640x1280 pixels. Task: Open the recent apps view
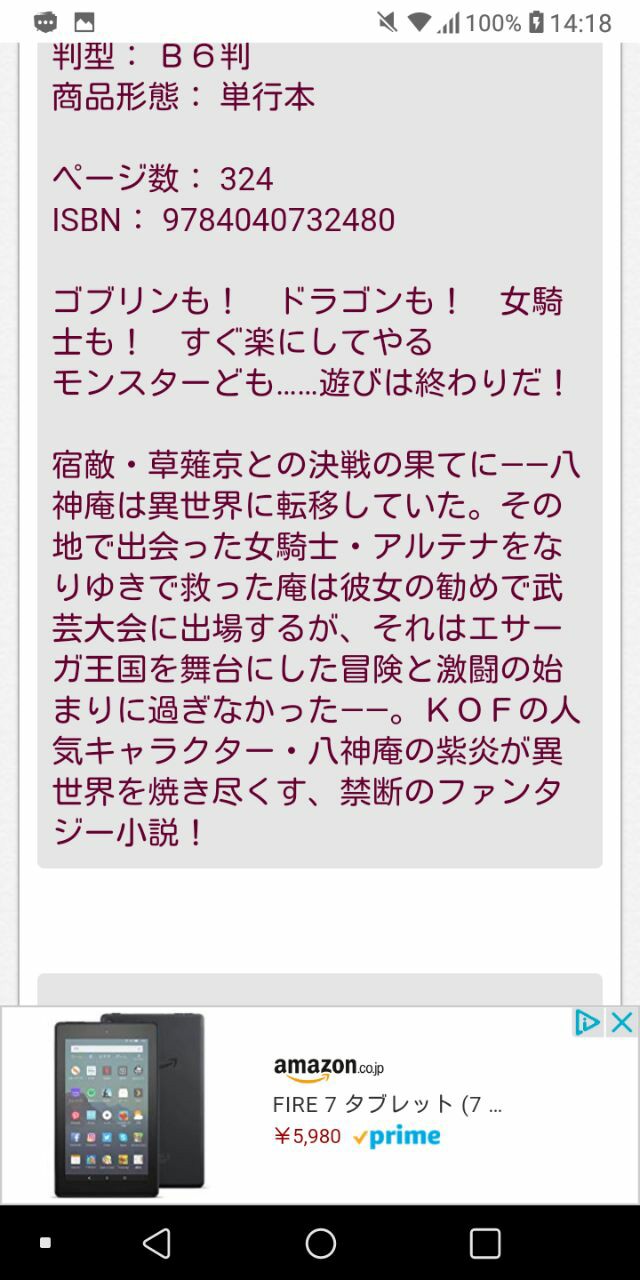[484, 1243]
